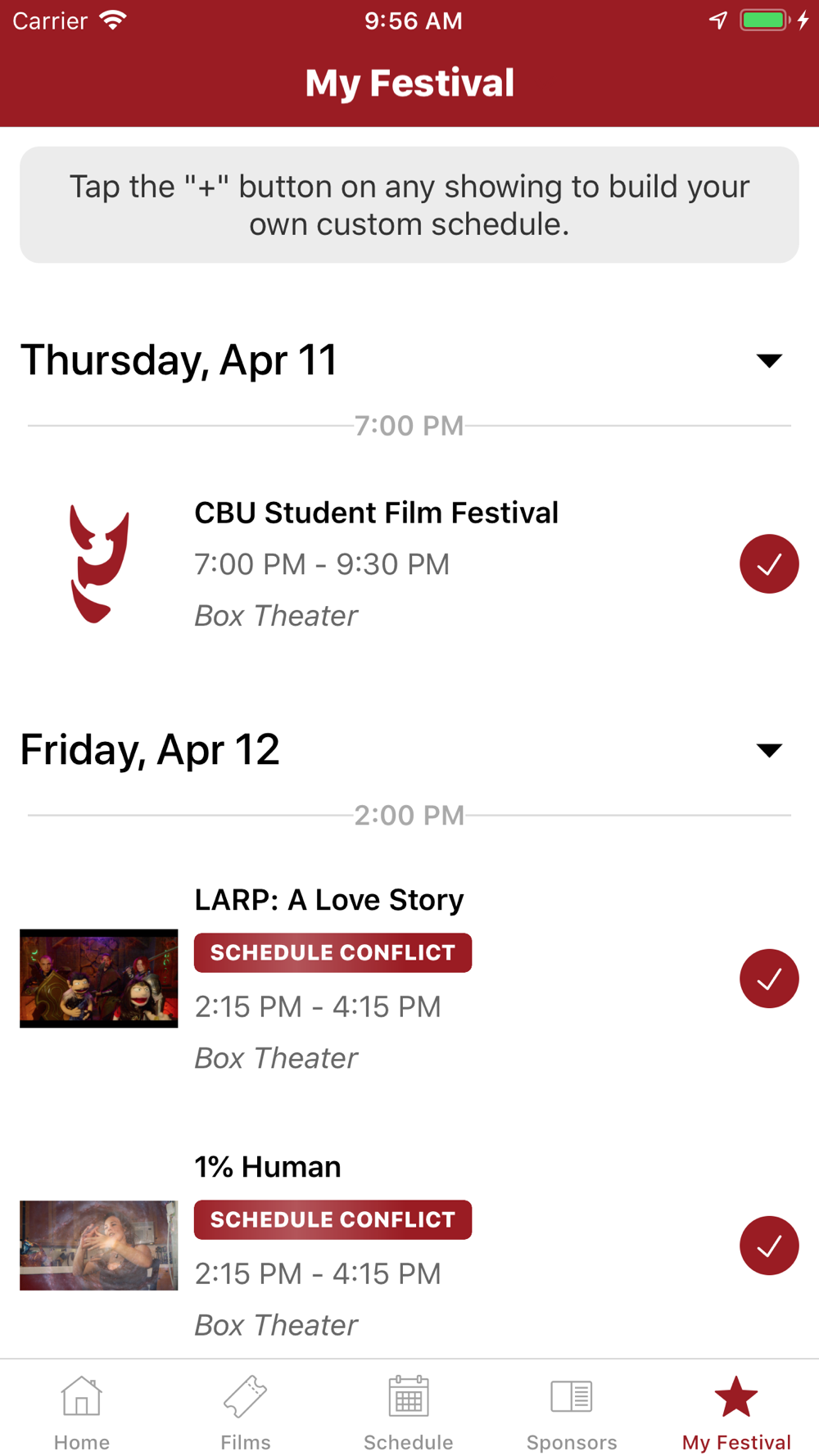Collapse the Thursday, Apr 11 section
Image resolution: width=819 pixels, height=1456 pixels.
point(769,360)
